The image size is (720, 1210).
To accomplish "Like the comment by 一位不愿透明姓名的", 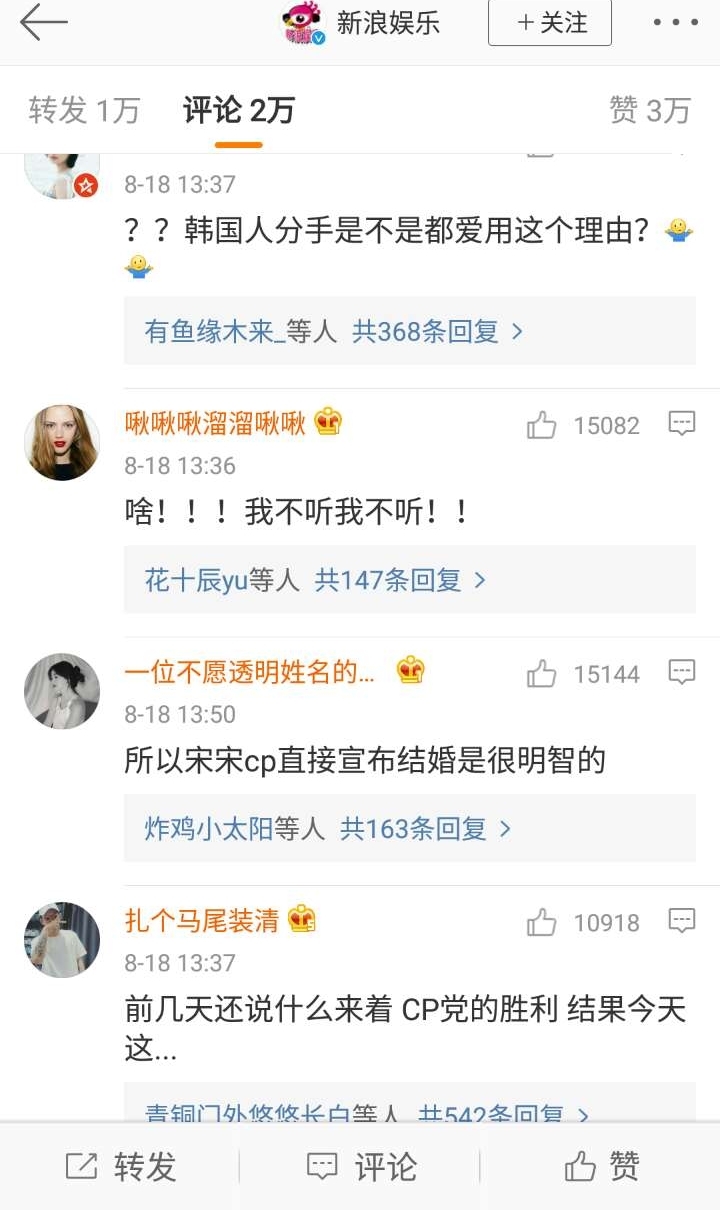I will (x=542, y=674).
